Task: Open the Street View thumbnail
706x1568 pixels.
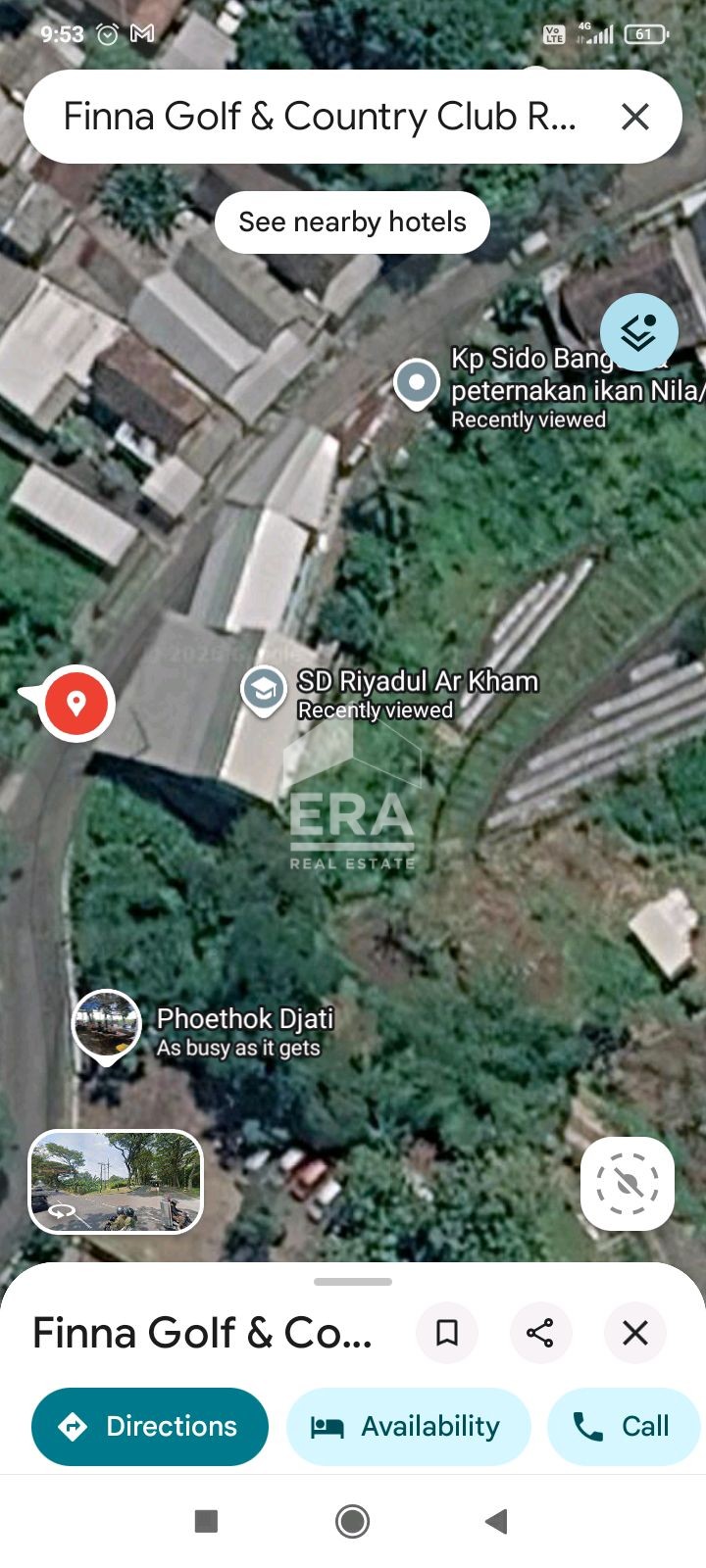Action: (x=116, y=1182)
